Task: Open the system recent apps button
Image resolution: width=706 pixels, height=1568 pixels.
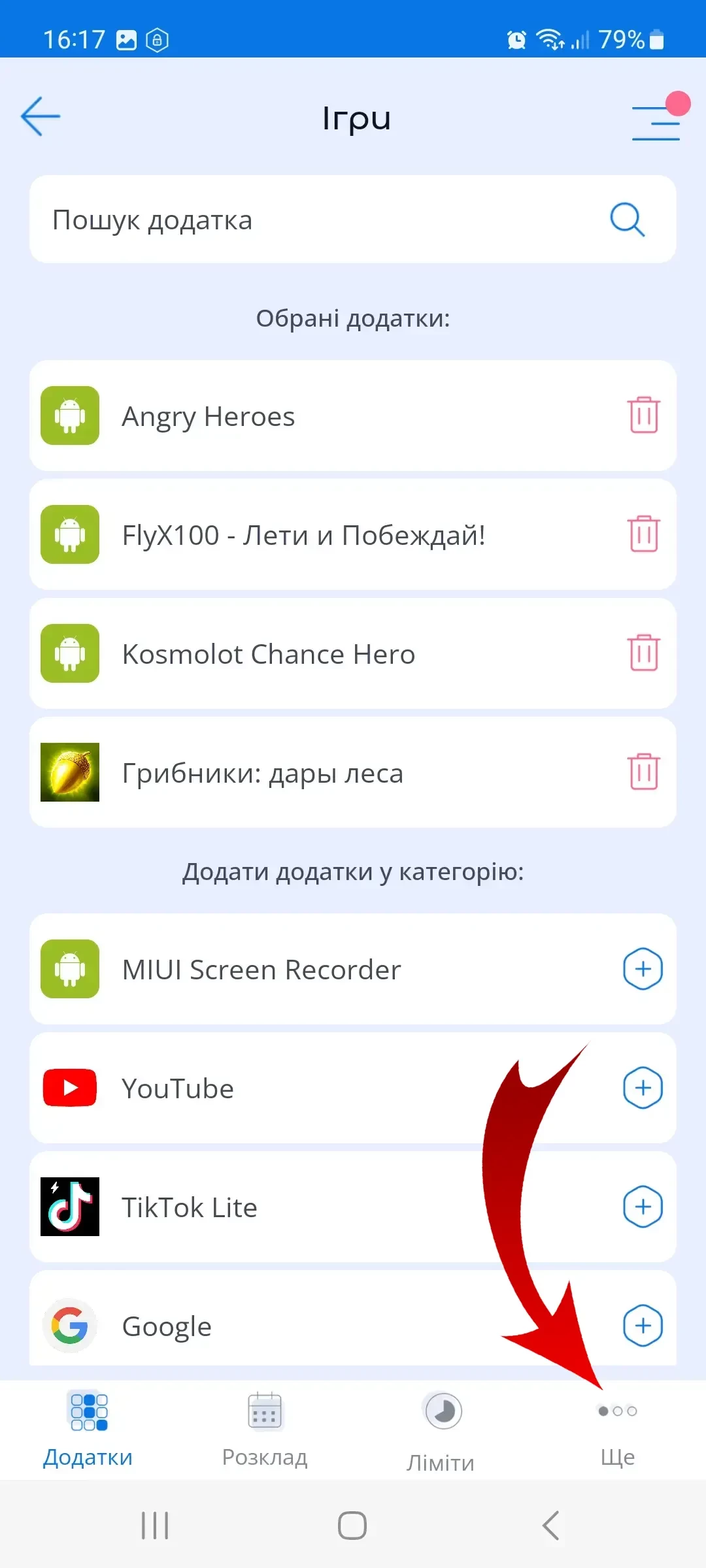Action: [x=155, y=1526]
